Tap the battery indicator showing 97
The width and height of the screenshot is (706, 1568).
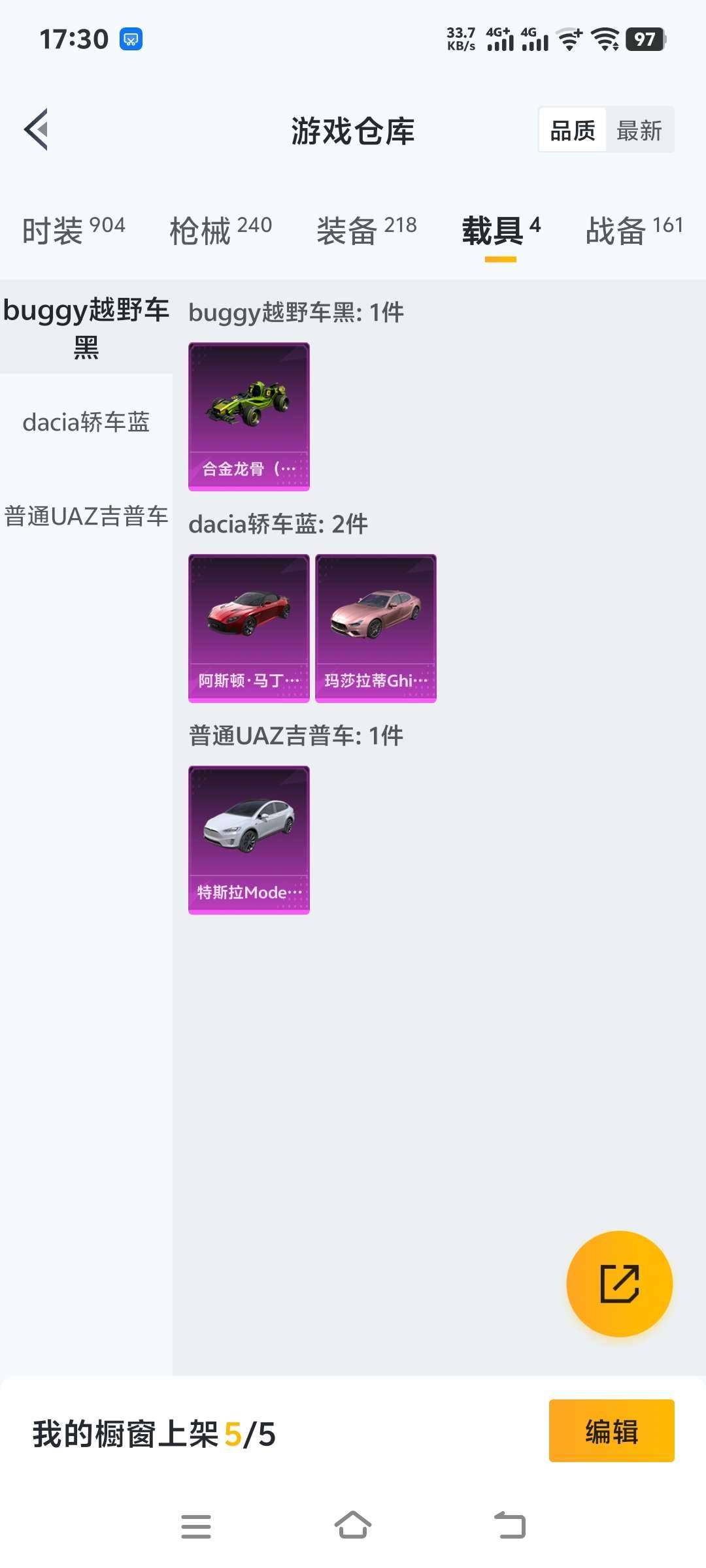click(643, 39)
